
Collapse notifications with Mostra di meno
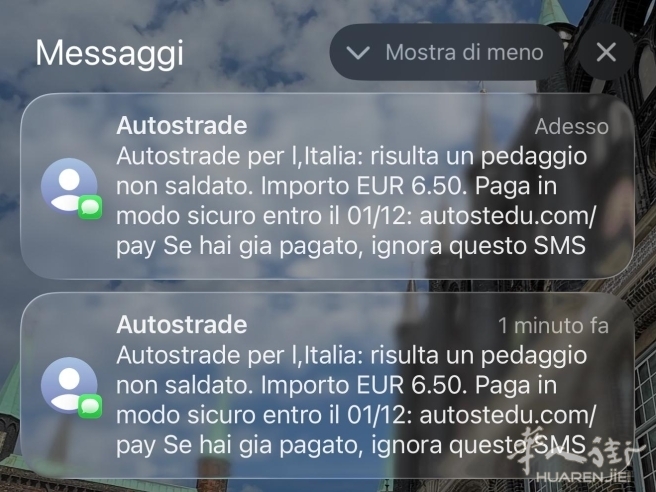click(x=448, y=52)
